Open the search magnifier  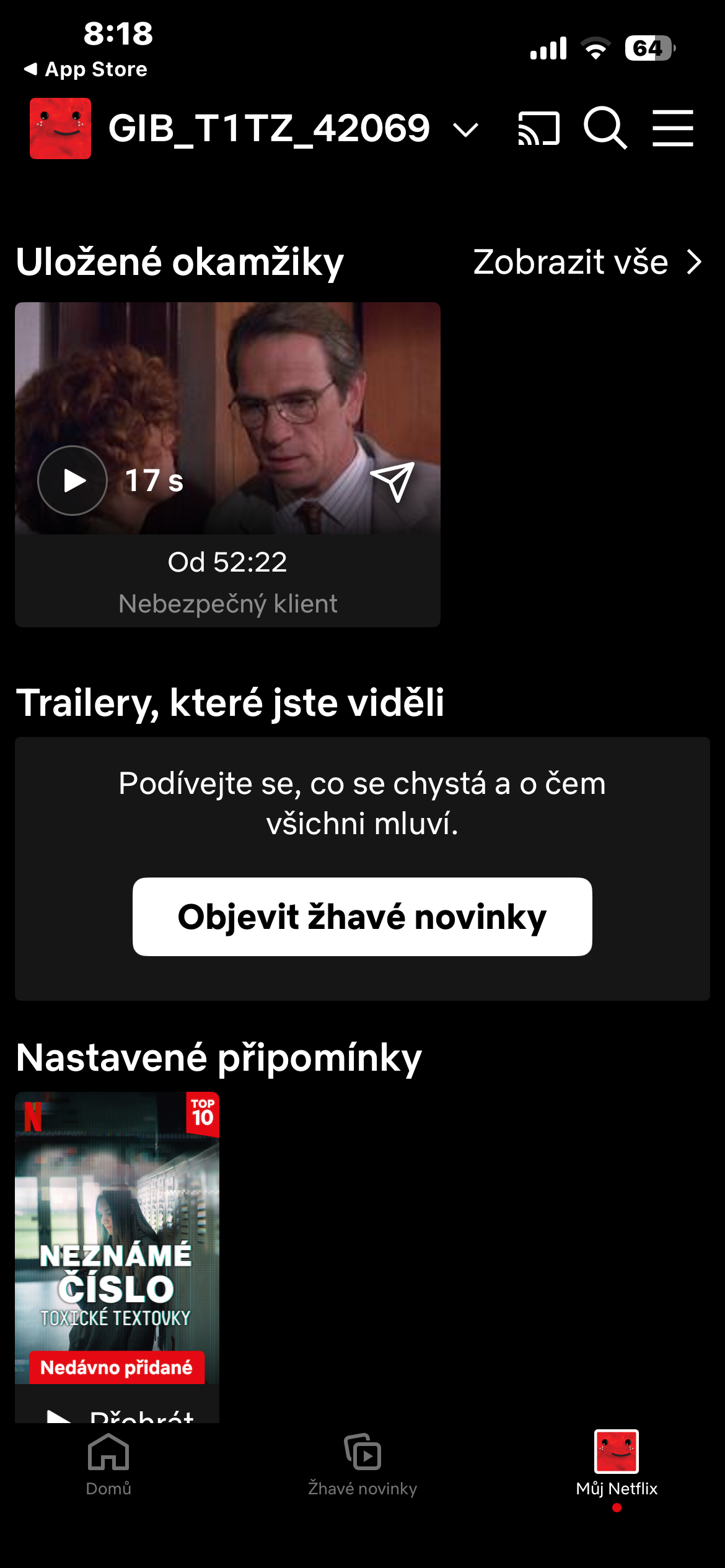[x=605, y=128]
